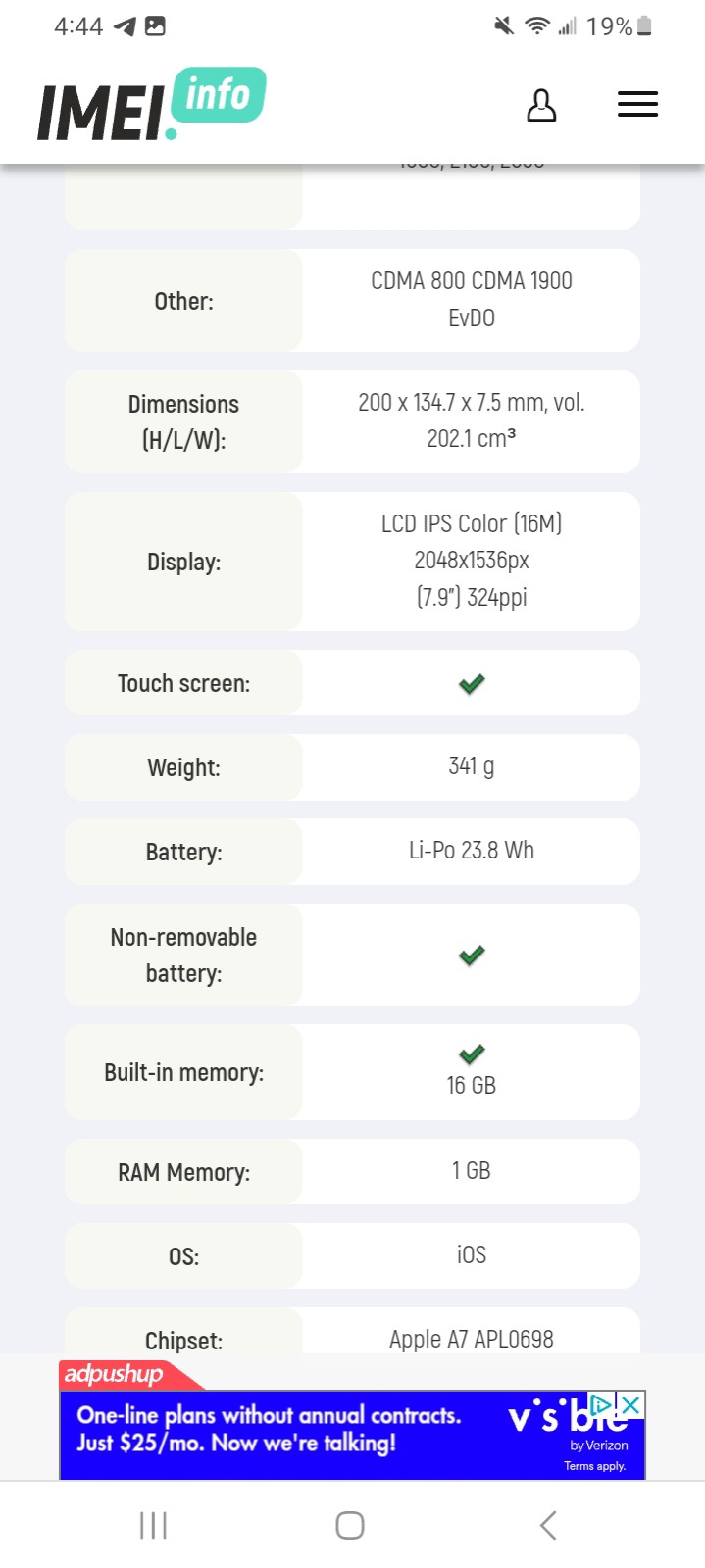This screenshot has width=705, height=1568.
Task: Close the Visible ad banner
Action: point(630,1405)
